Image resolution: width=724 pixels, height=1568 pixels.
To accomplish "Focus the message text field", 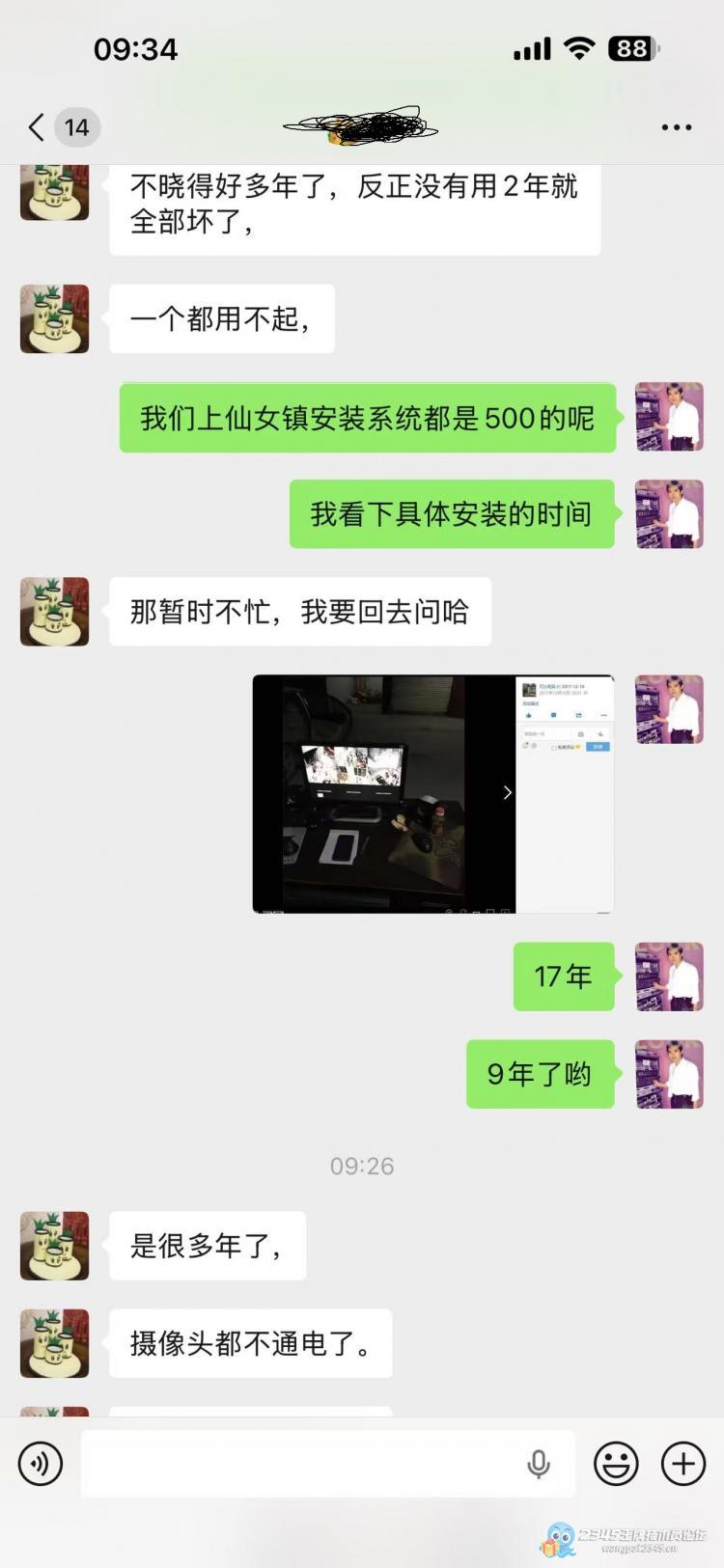I will pyautogui.click(x=299, y=1464).
